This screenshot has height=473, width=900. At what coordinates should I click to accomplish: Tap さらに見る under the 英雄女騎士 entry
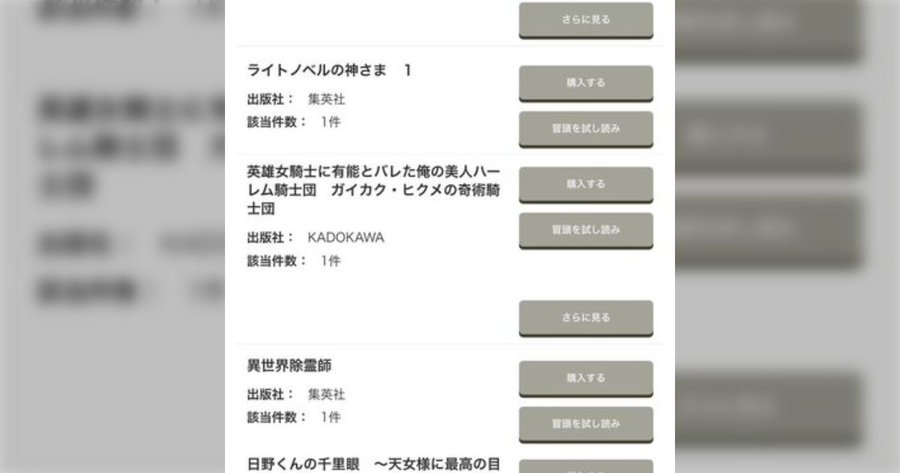(x=585, y=318)
